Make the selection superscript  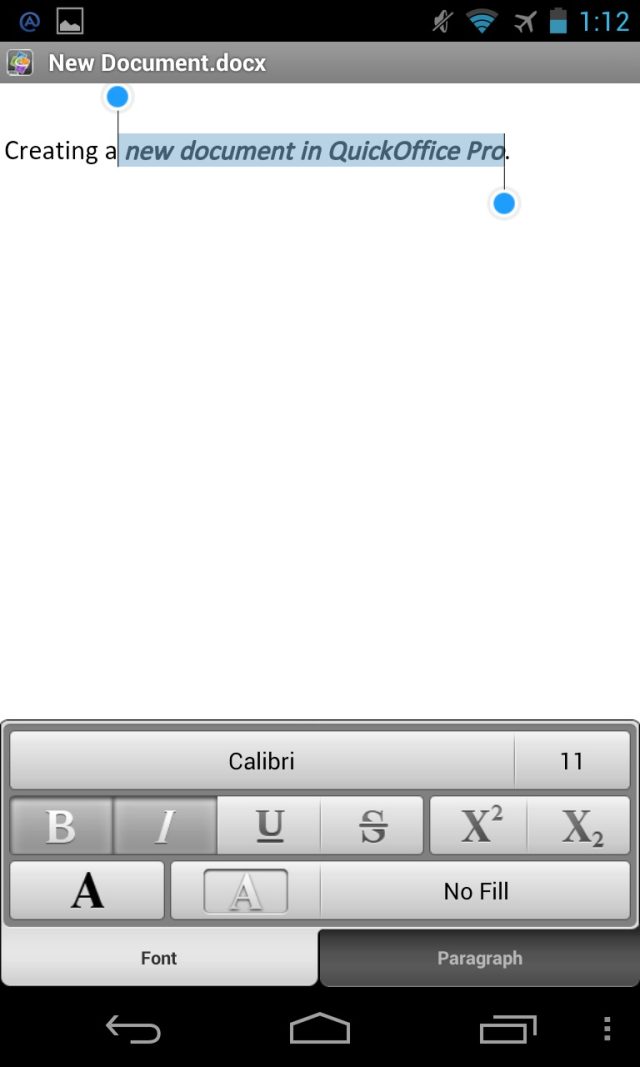point(478,826)
